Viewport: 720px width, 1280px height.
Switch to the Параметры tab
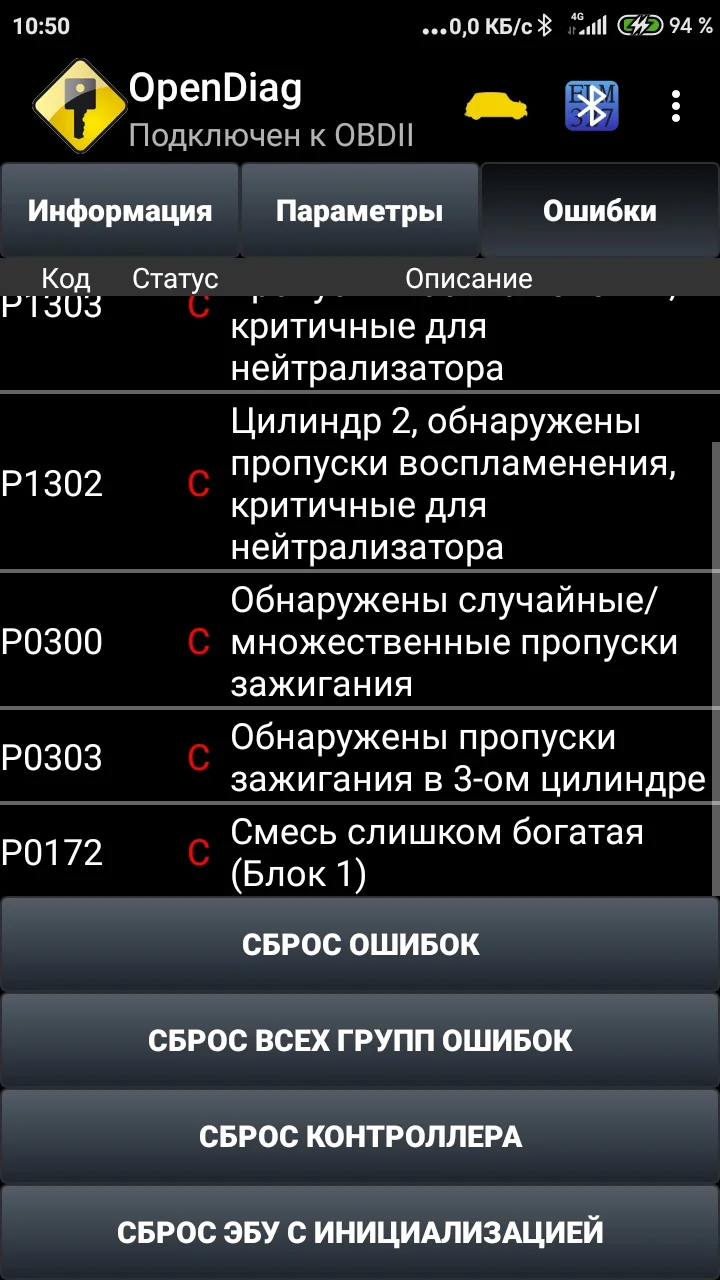(x=360, y=211)
